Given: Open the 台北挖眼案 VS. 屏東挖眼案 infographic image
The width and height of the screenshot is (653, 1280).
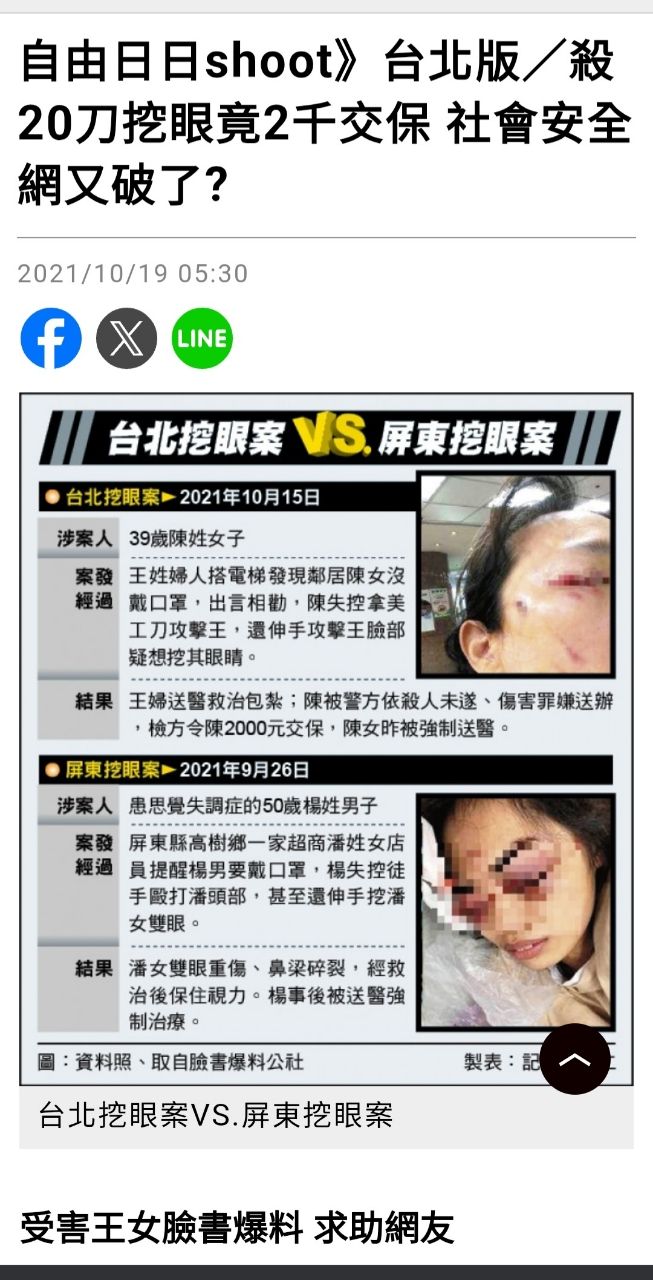Looking at the screenshot, I should click(326, 740).
